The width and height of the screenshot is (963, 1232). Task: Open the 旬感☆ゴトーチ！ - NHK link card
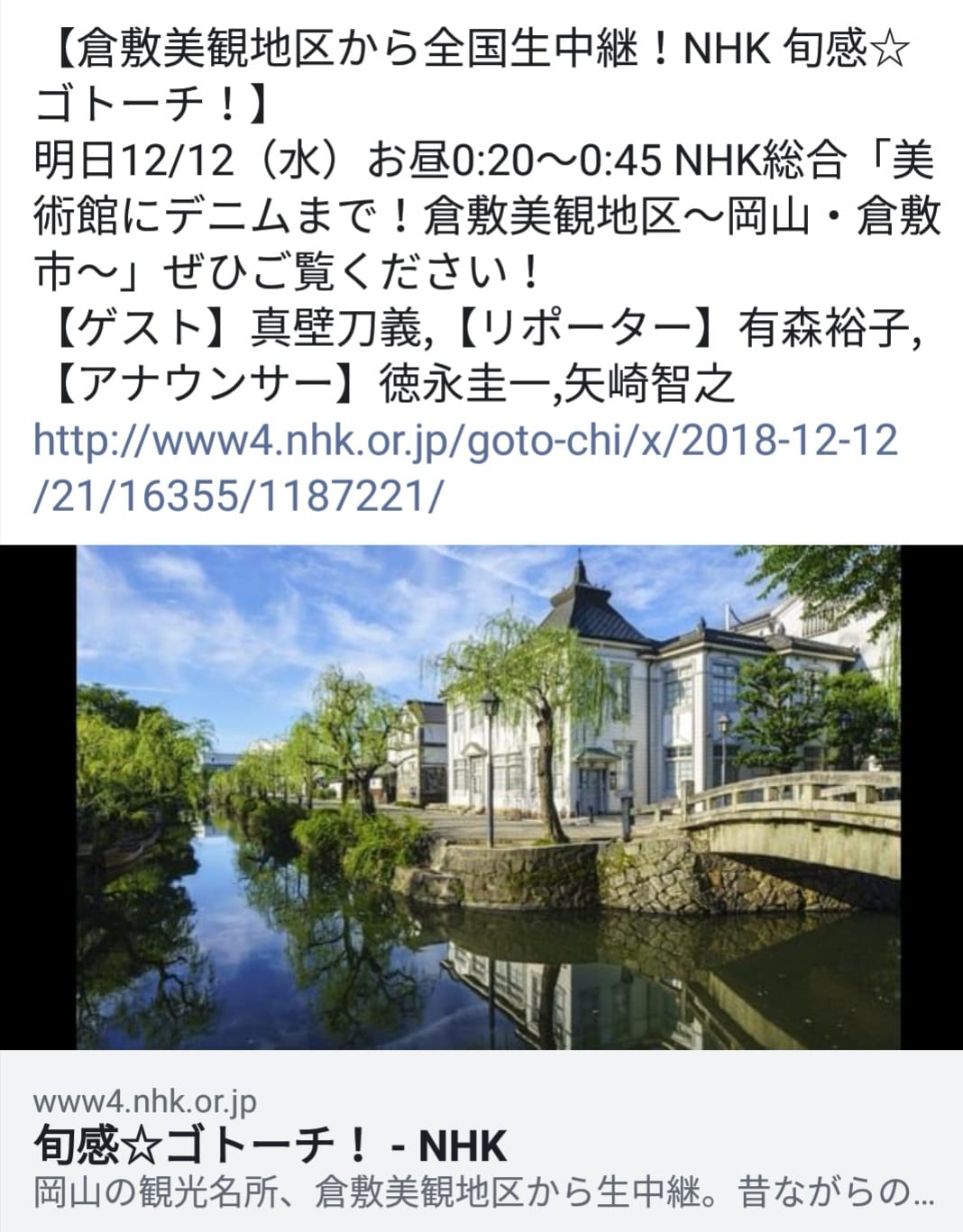point(271,1146)
